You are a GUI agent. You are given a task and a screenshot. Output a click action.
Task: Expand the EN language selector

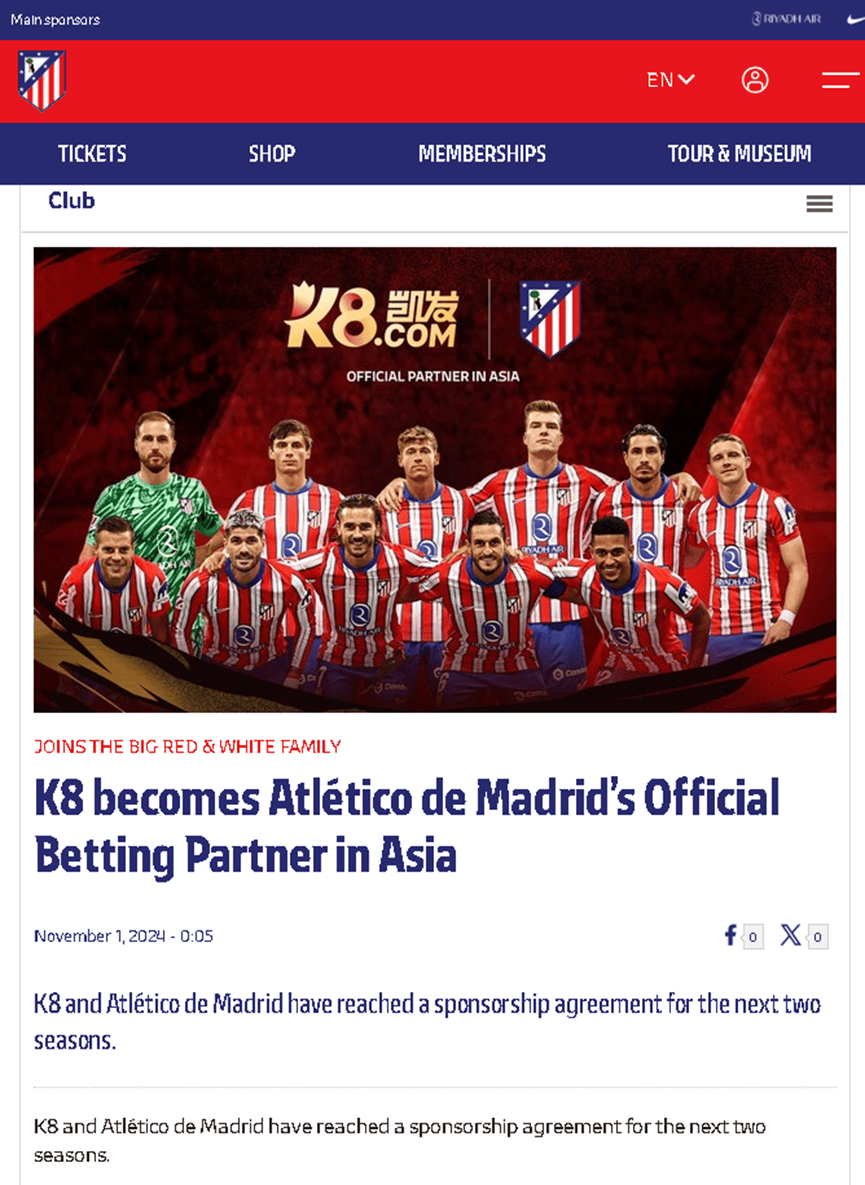click(x=670, y=80)
